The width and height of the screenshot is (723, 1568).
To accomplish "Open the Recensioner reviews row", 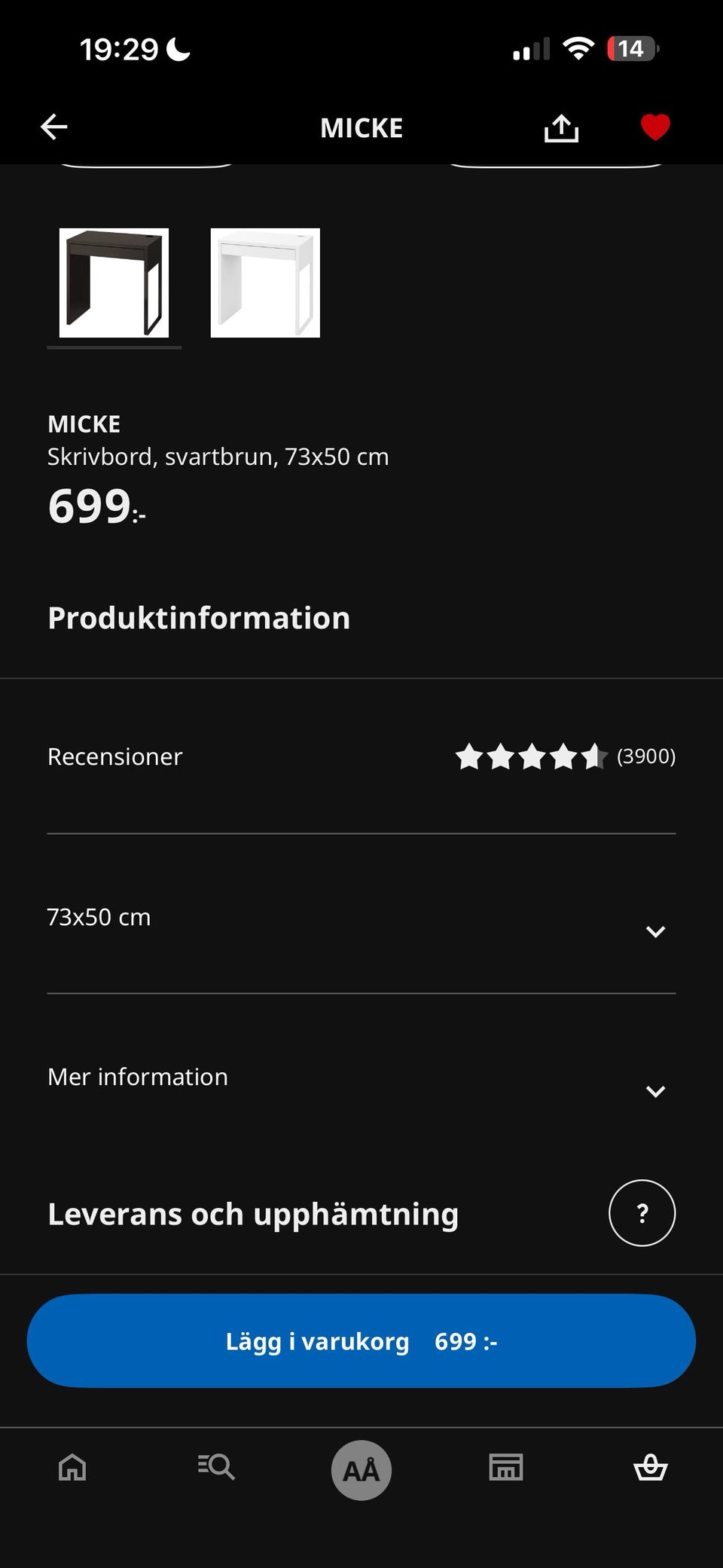I will (361, 756).
